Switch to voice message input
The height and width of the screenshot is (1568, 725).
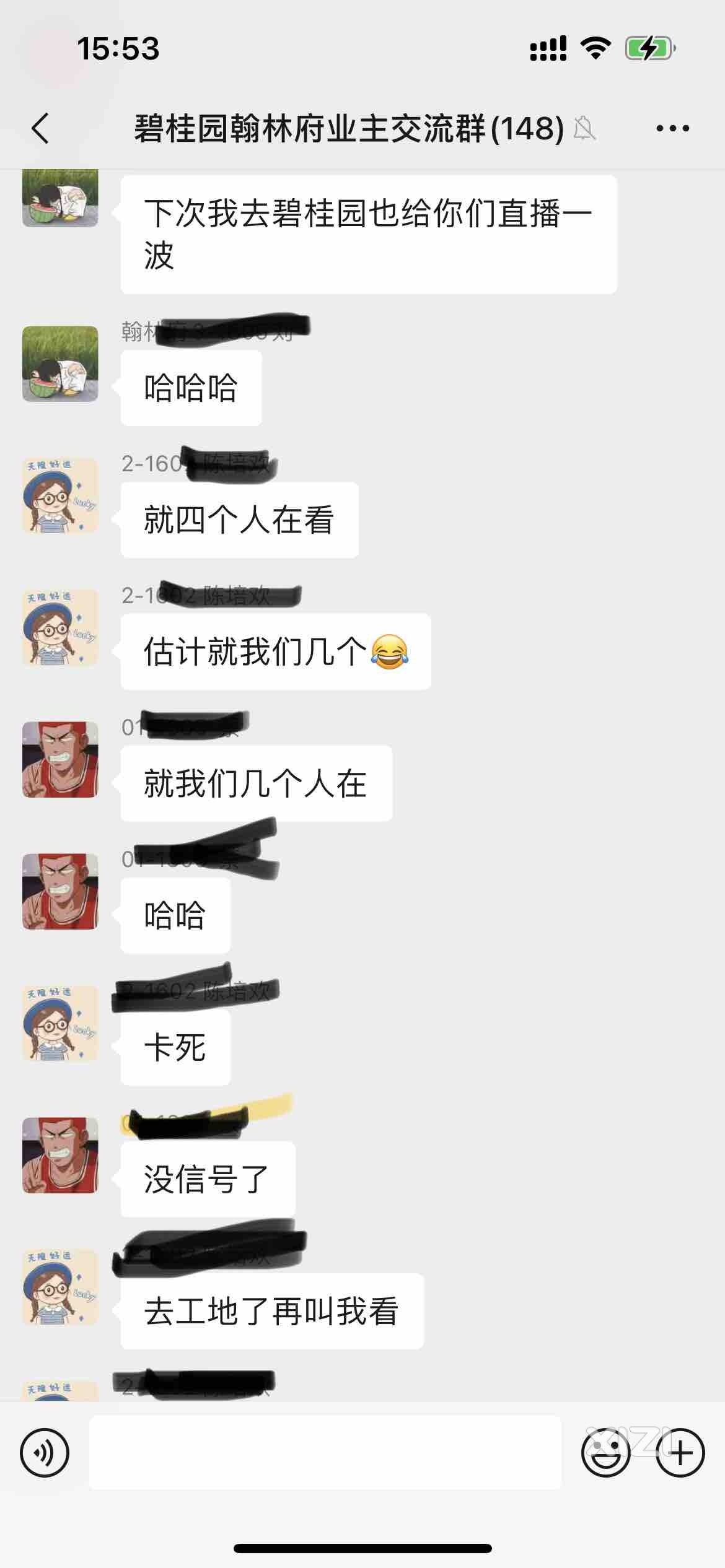tap(45, 1453)
